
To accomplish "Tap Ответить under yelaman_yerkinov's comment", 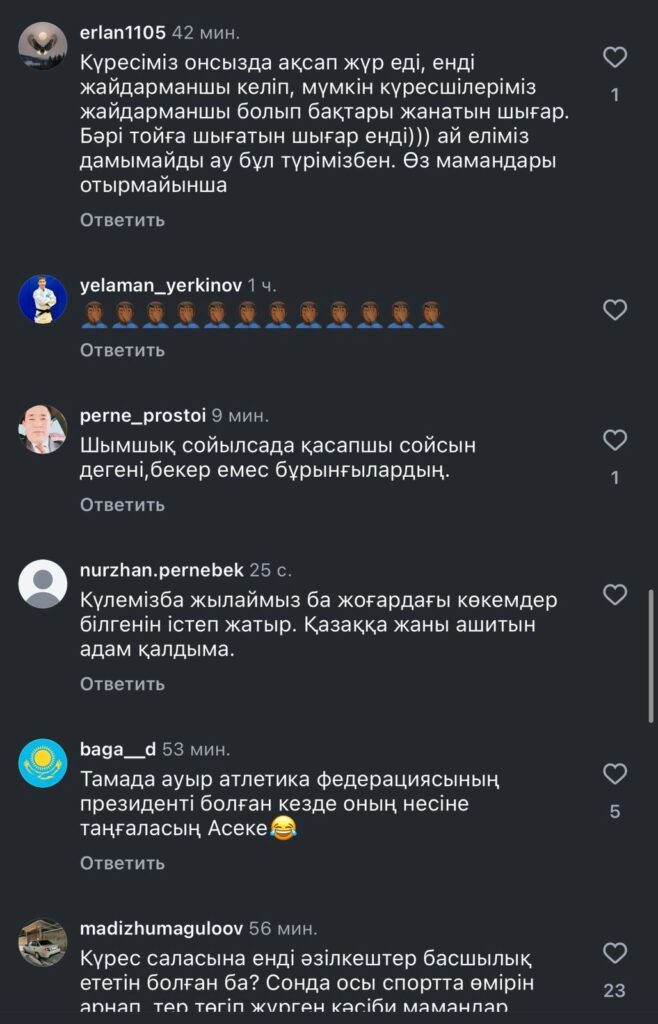I will 122,350.
